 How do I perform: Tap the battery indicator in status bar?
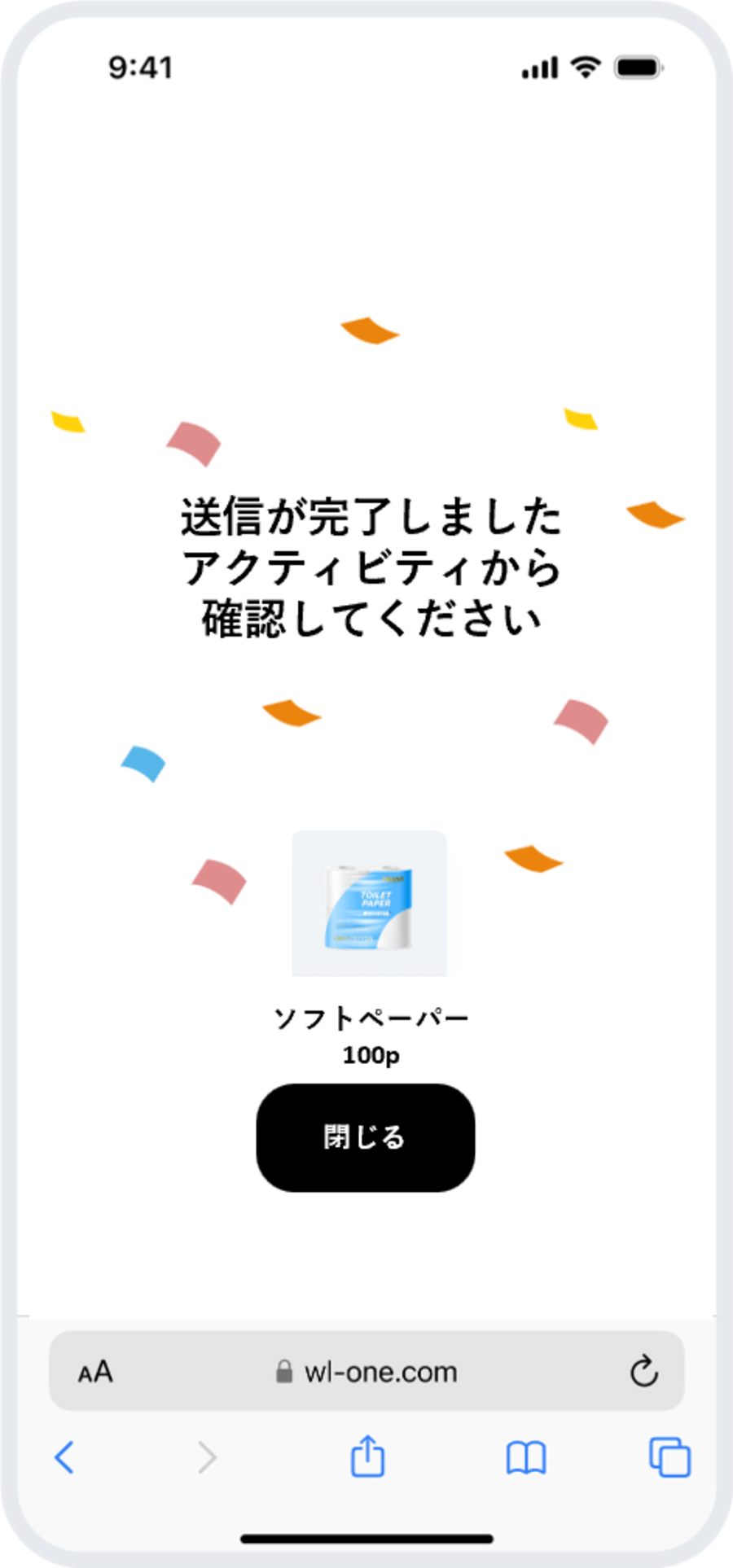639,68
